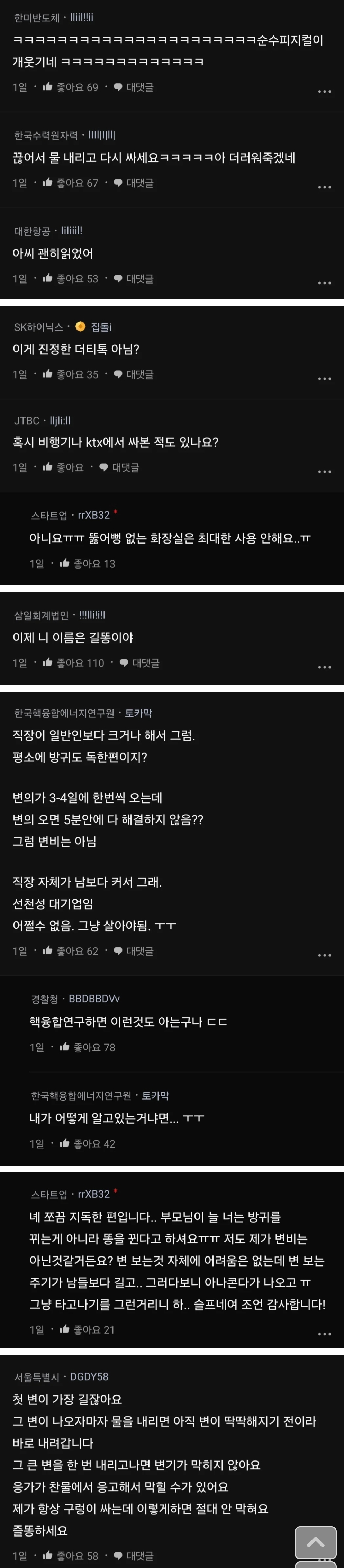Open overflow menu on 한국핵융합에너지연구원 main comment
The height and width of the screenshot is (1568, 344).
click(325, 955)
